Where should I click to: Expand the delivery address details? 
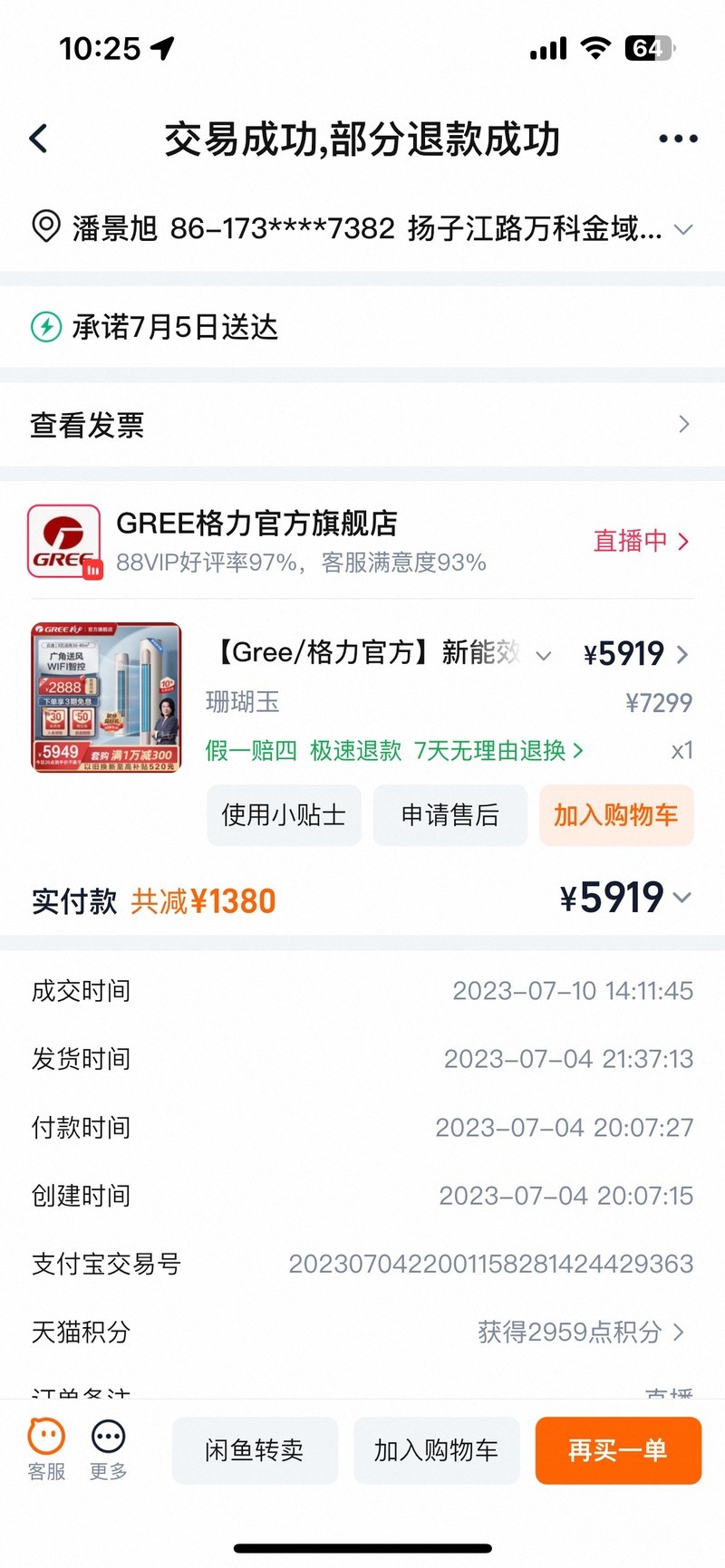click(683, 229)
